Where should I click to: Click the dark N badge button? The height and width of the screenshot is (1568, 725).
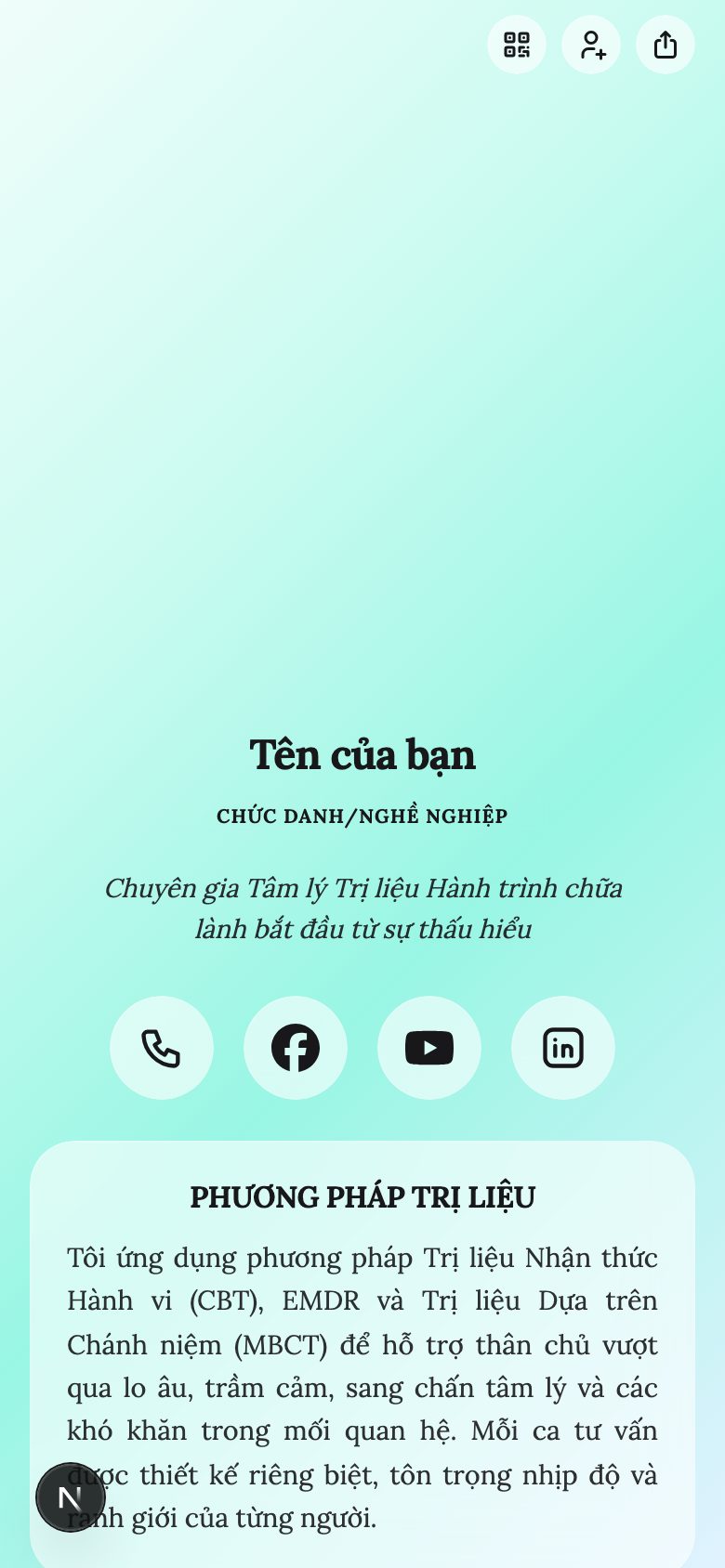(x=71, y=1496)
